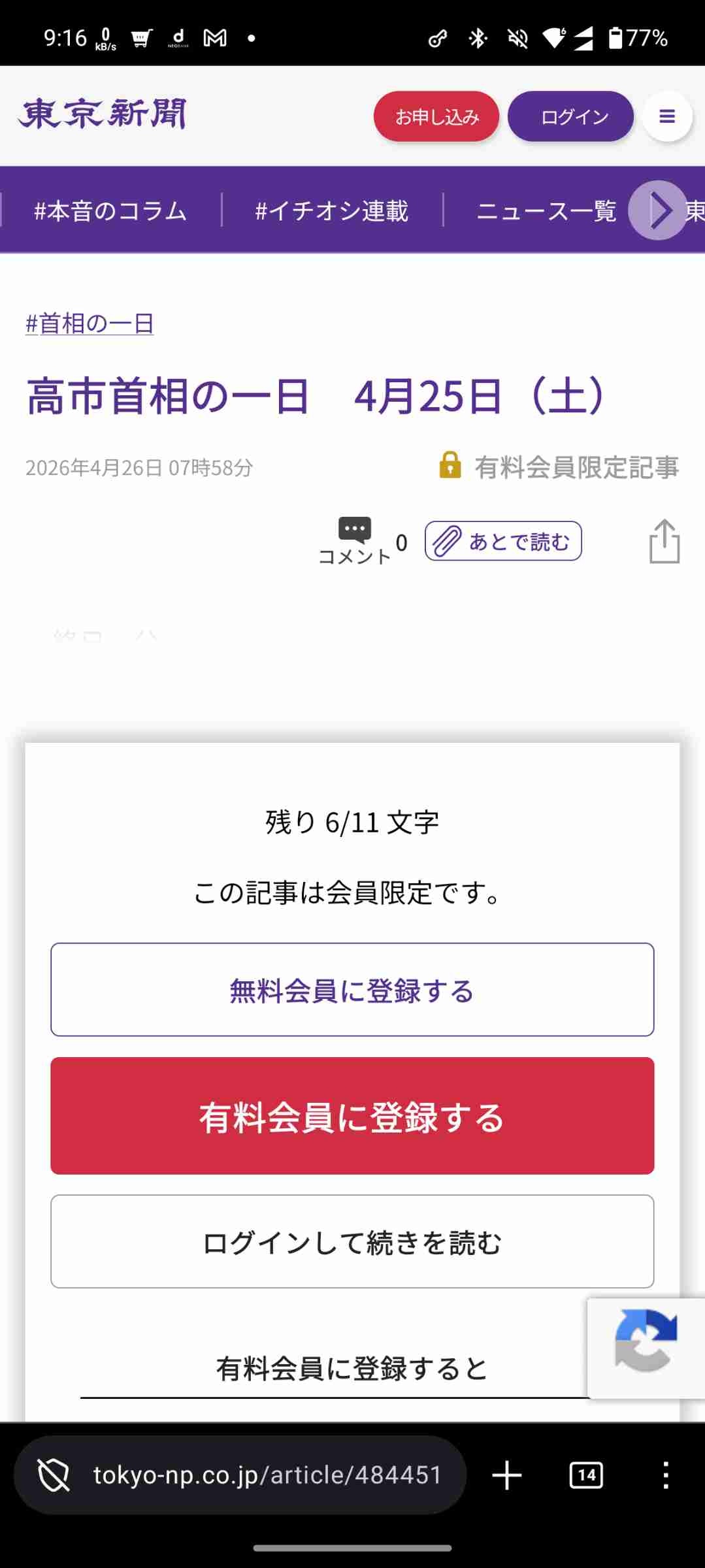
Task: Open the 東京新聞 home logo
Action: [x=103, y=115]
